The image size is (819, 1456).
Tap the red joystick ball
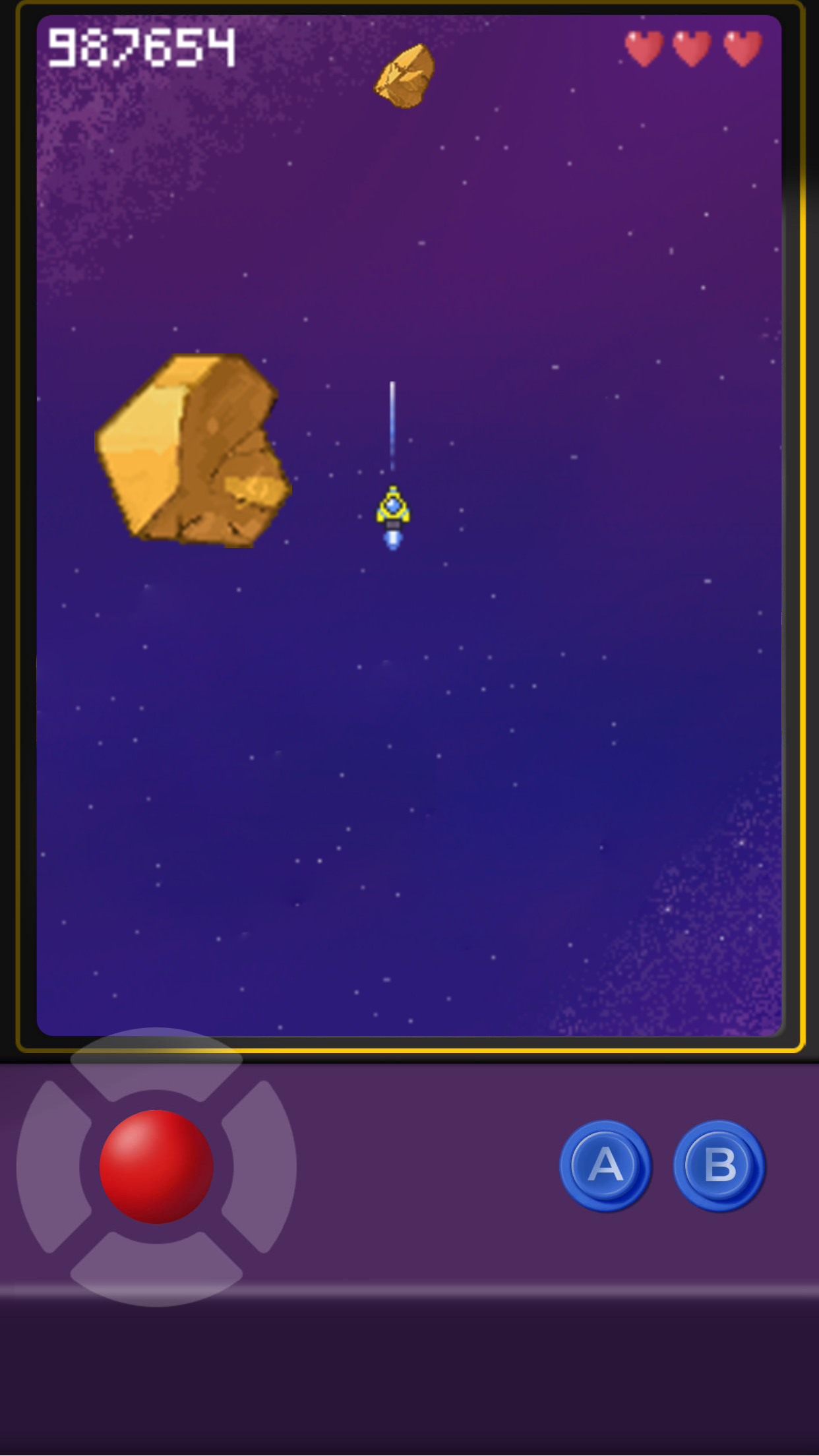[x=156, y=1167]
